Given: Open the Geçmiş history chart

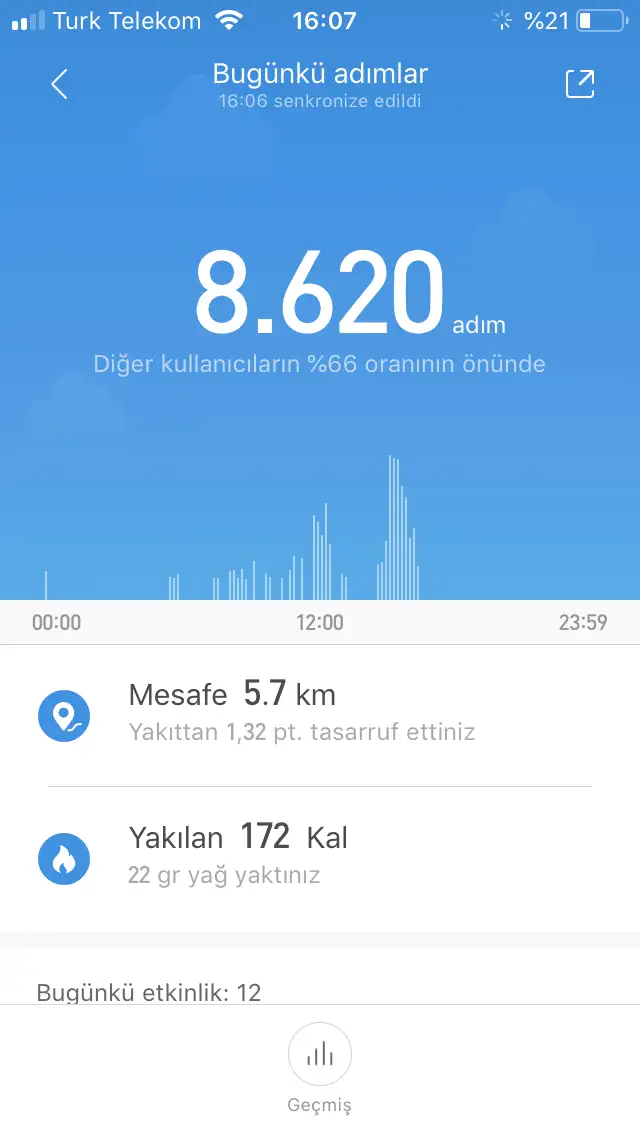Looking at the screenshot, I should (320, 1056).
